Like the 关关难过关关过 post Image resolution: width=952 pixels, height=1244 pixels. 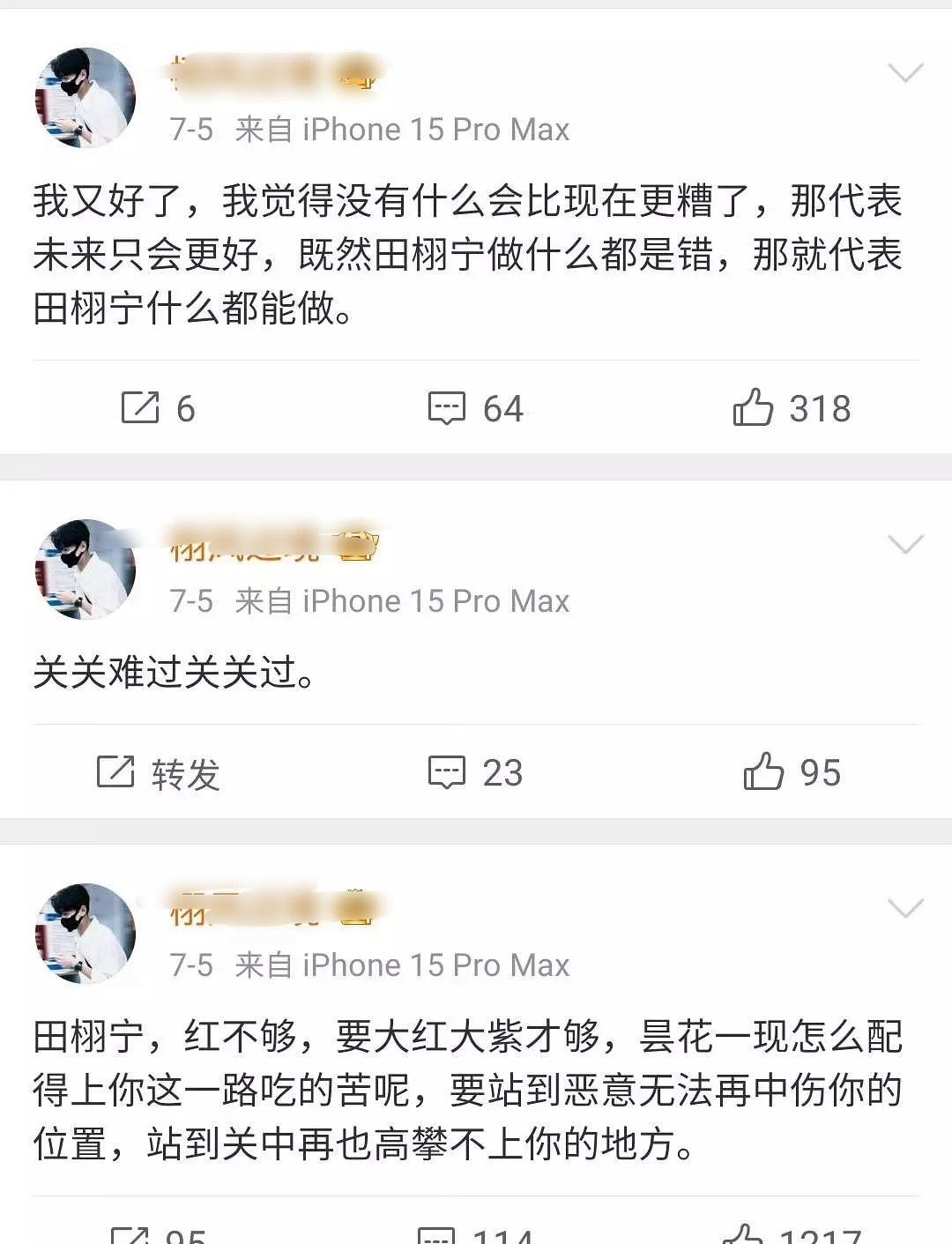(x=791, y=773)
